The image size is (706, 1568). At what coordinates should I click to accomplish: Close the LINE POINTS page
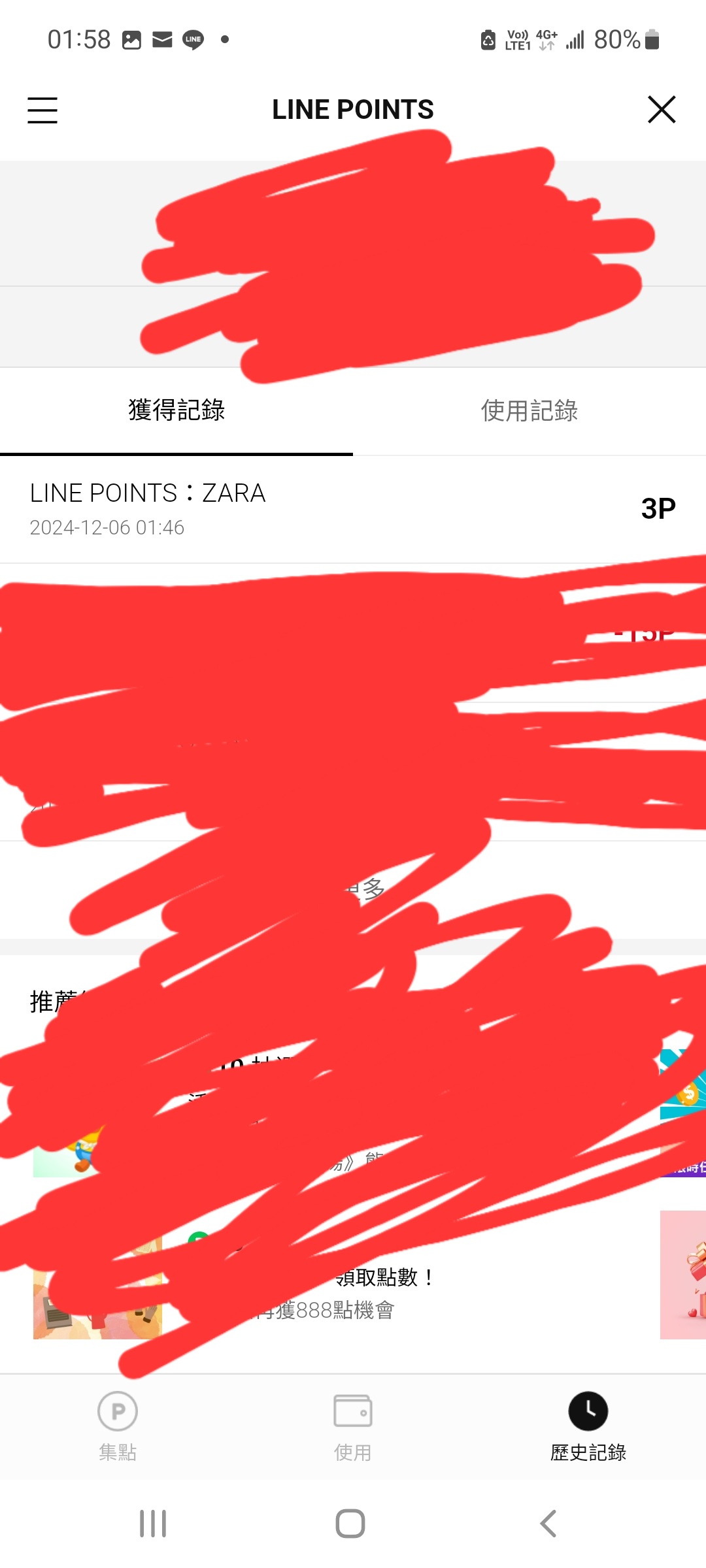(661, 109)
